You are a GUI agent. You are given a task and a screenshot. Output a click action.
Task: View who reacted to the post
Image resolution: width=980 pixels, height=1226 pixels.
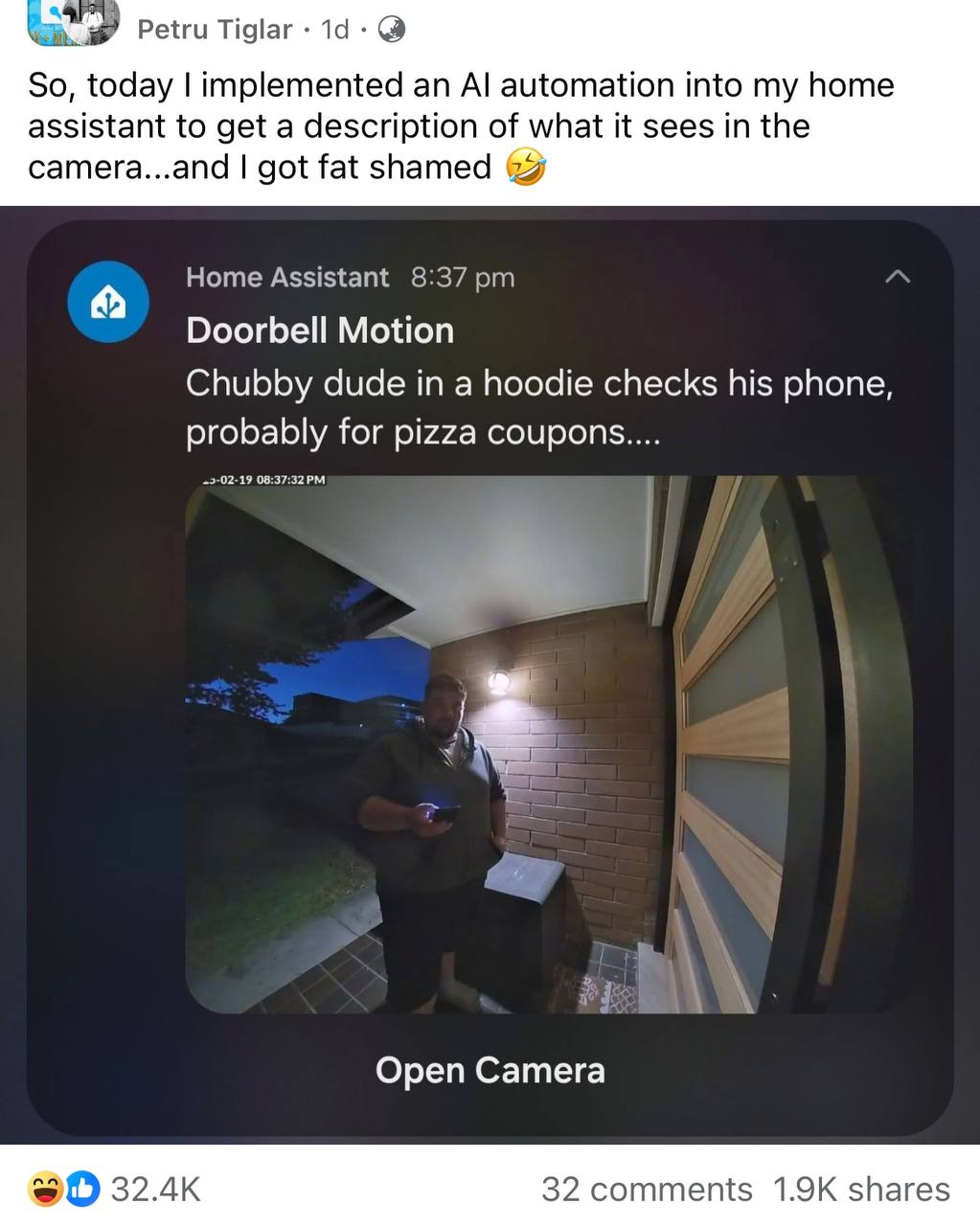click(115, 1190)
